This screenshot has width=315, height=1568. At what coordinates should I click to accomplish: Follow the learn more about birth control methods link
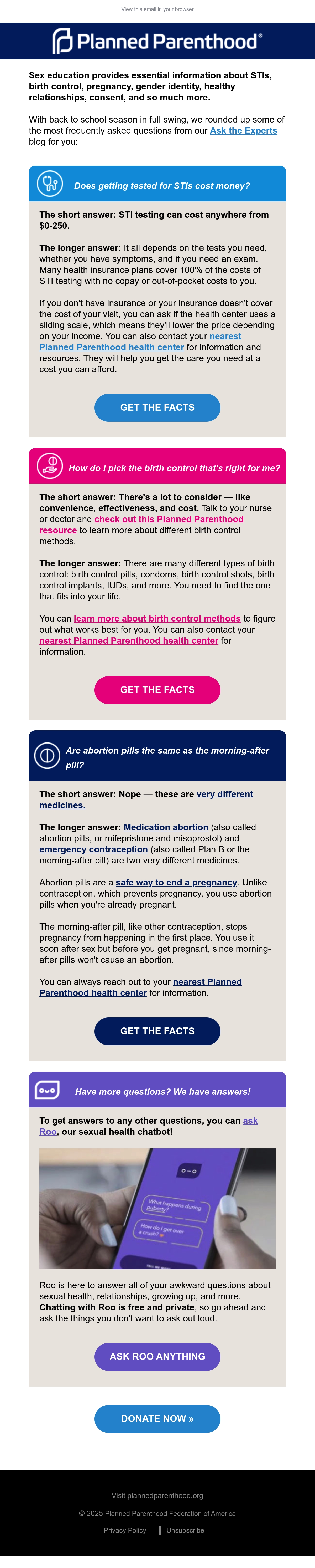point(157,618)
